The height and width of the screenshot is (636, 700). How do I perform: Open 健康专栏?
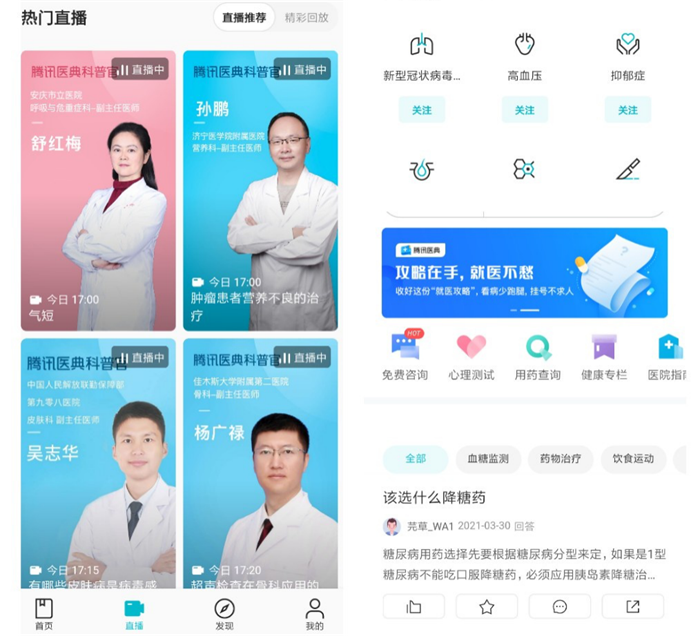point(604,357)
